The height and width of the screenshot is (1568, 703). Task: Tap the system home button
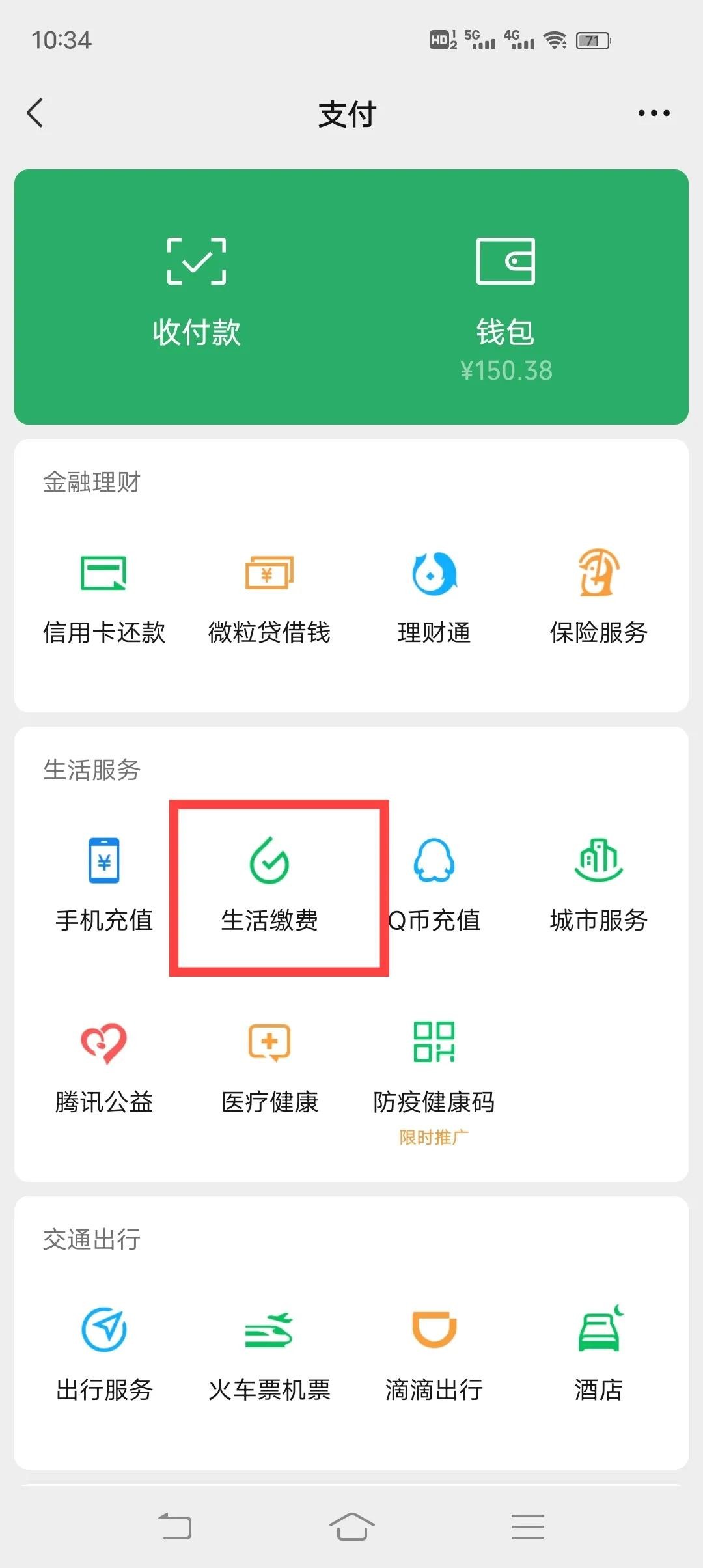[x=351, y=1527]
